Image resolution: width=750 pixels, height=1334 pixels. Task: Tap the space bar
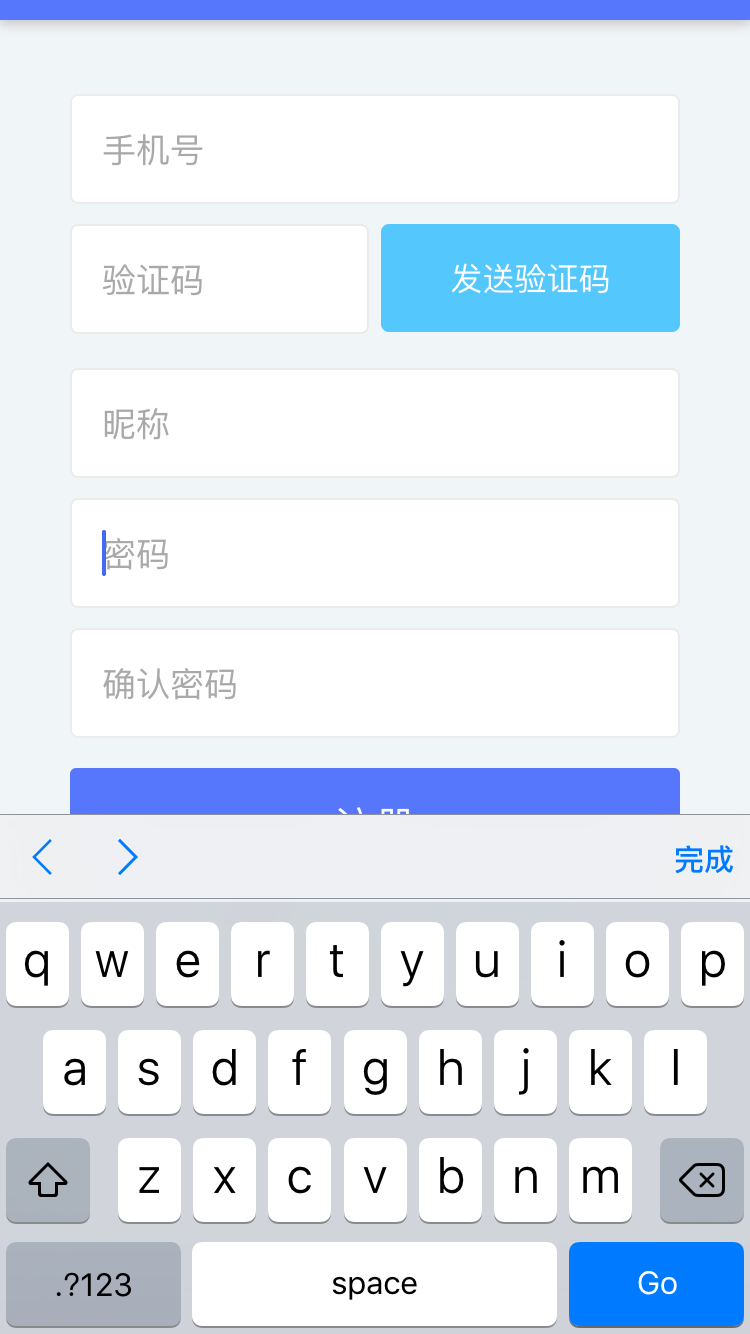pyautogui.click(x=374, y=1283)
